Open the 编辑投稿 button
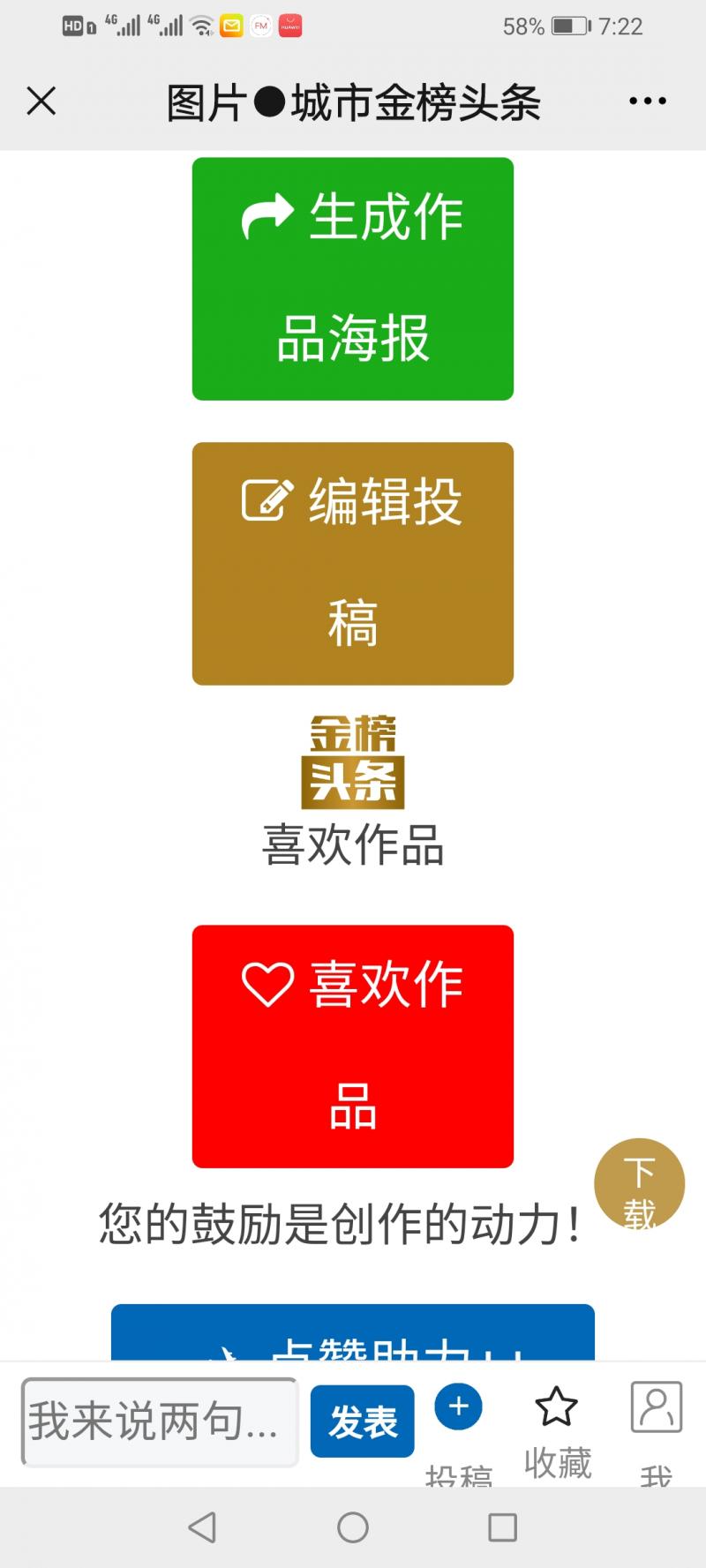706x1568 pixels. 353,564
